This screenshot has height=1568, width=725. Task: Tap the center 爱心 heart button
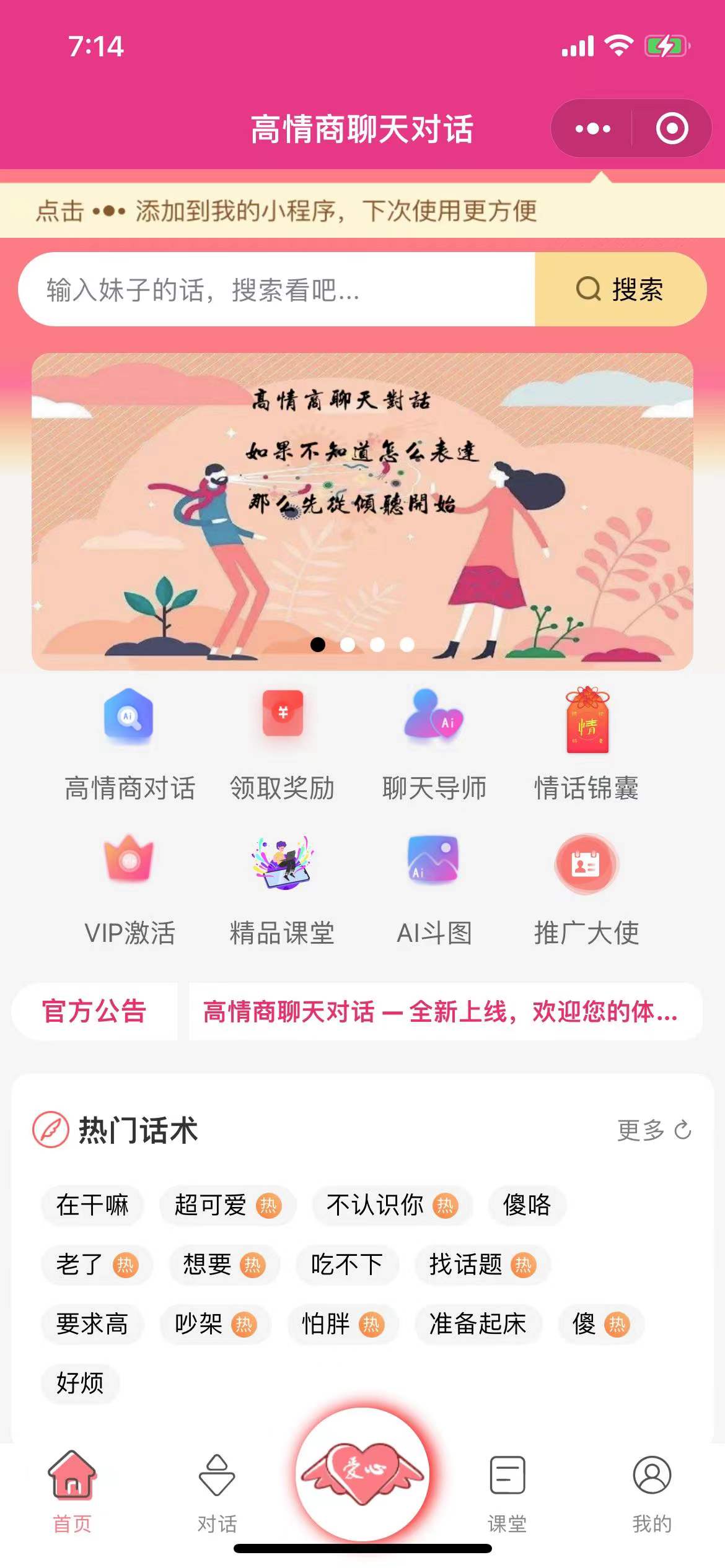[x=362, y=1474]
